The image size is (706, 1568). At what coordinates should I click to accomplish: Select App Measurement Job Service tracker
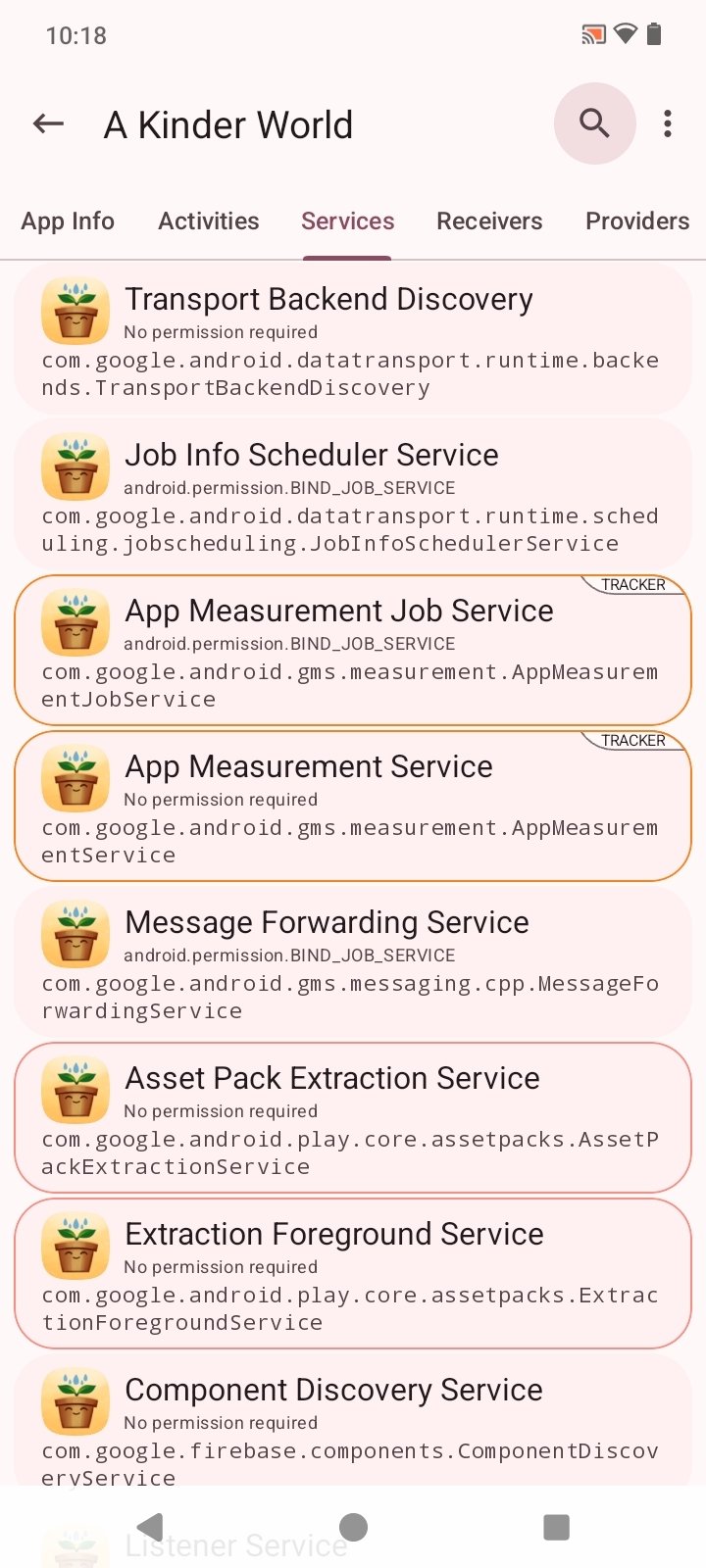[353, 651]
